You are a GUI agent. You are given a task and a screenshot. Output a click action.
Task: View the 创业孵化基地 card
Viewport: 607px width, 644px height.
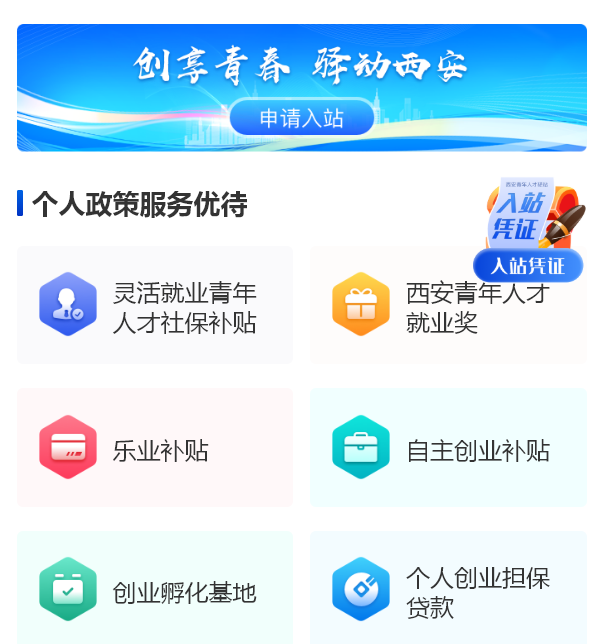[155, 590]
